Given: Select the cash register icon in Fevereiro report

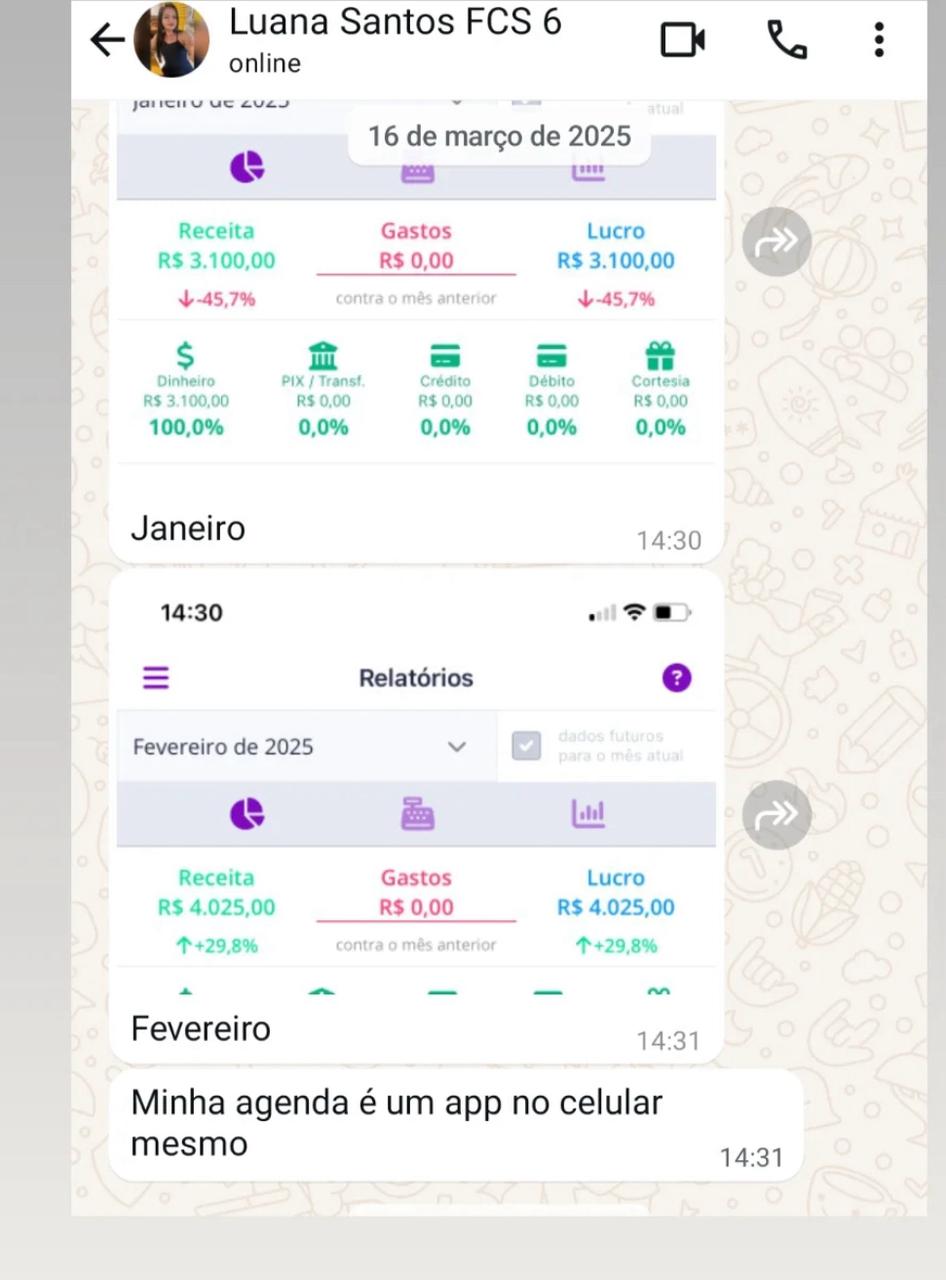Looking at the screenshot, I should click(417, 813).
